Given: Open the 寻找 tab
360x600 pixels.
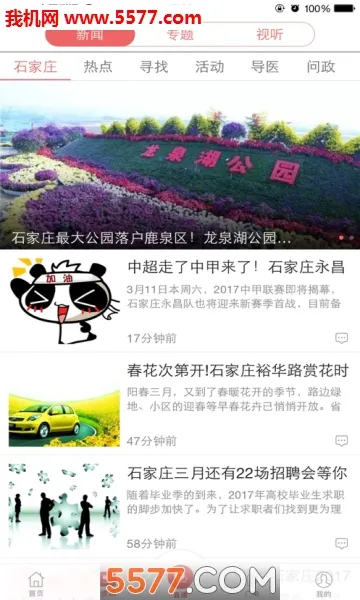Looking at the screenshot, I should click(x=154, y=67).
